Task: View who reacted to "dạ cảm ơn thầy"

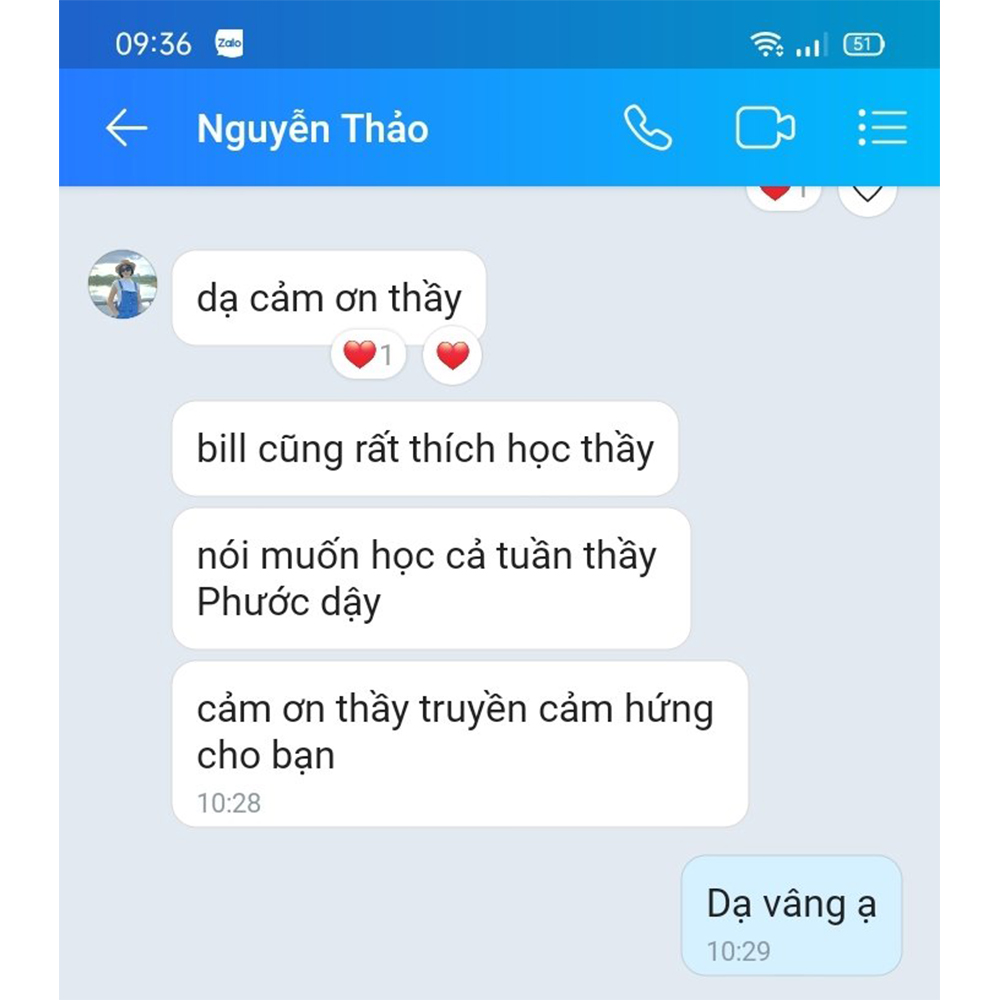Action: click(368, 355)
